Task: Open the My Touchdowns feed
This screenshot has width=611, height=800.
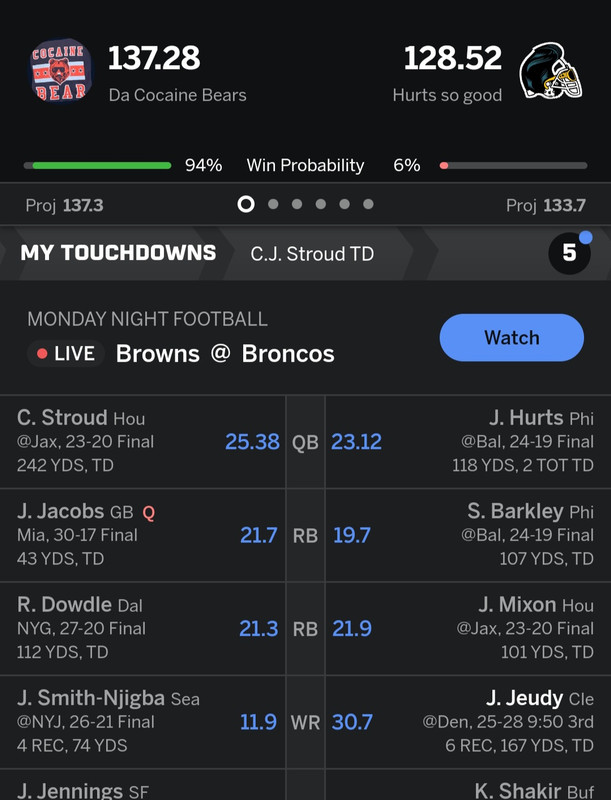Action: pos(118,253)
